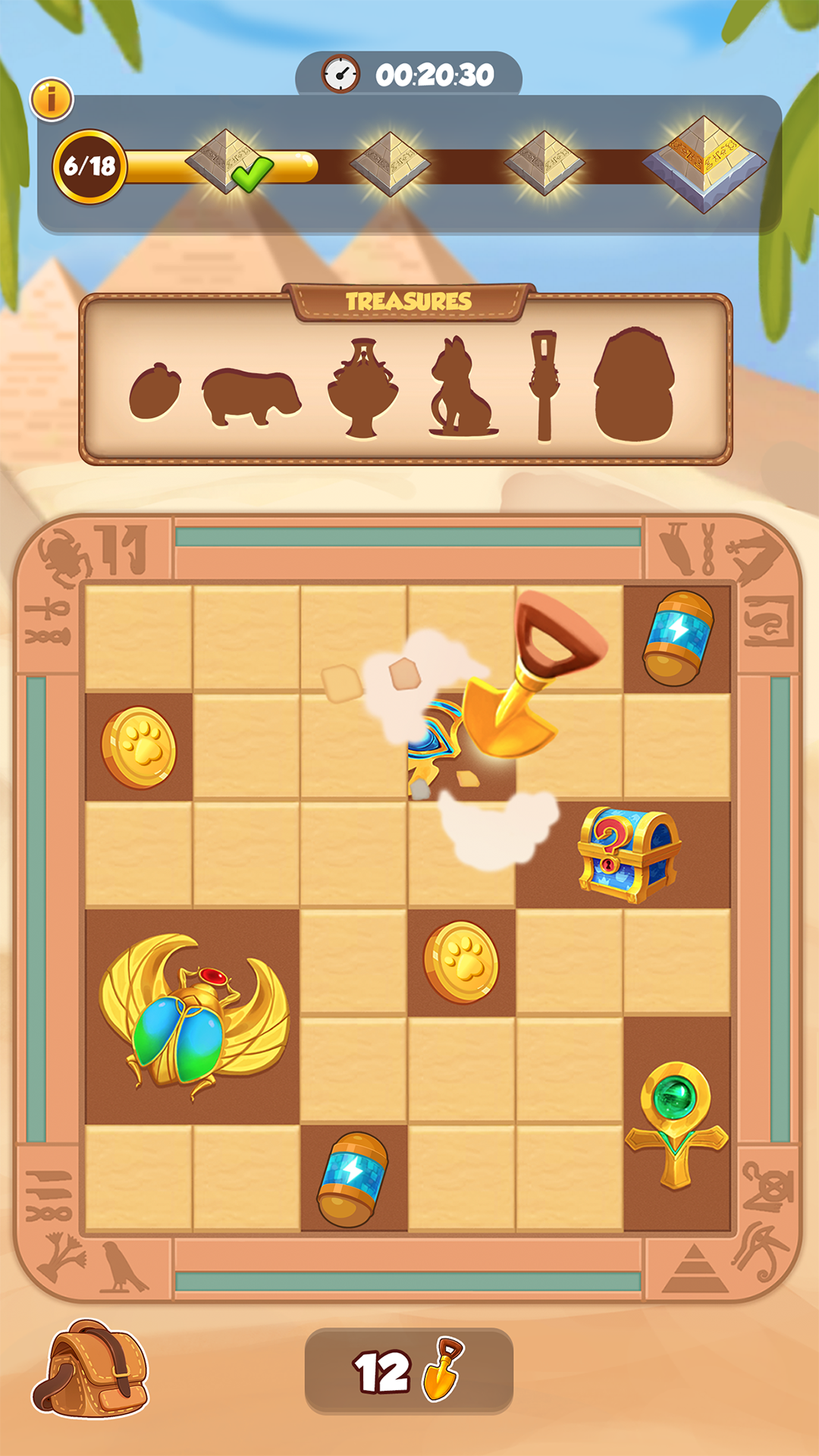This screenshot has width=819, height=1456.
Task: View the final large pyramid reward
Action: coord(704,163)
